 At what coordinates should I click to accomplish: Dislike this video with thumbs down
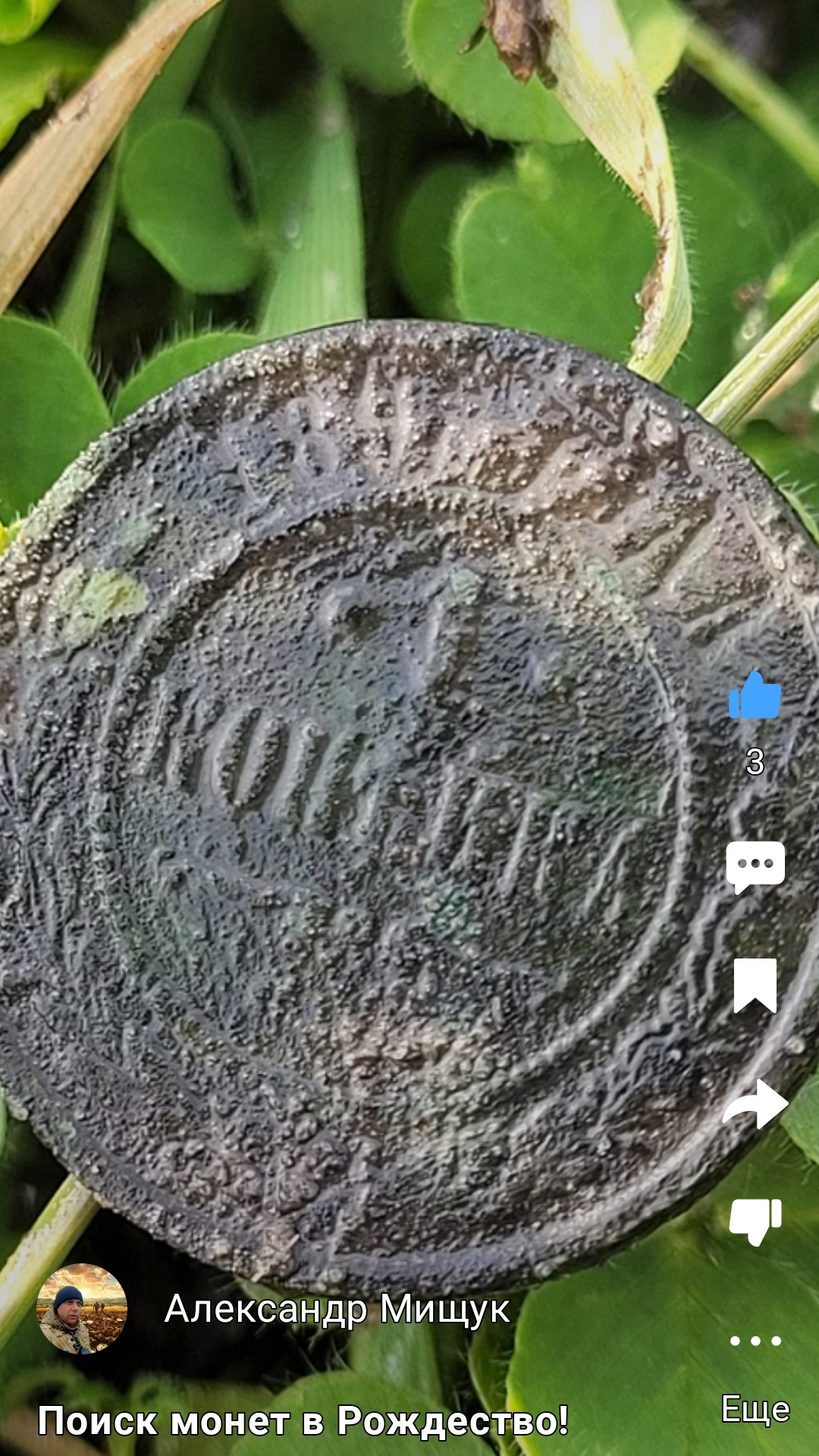[x=755, y=1219]
